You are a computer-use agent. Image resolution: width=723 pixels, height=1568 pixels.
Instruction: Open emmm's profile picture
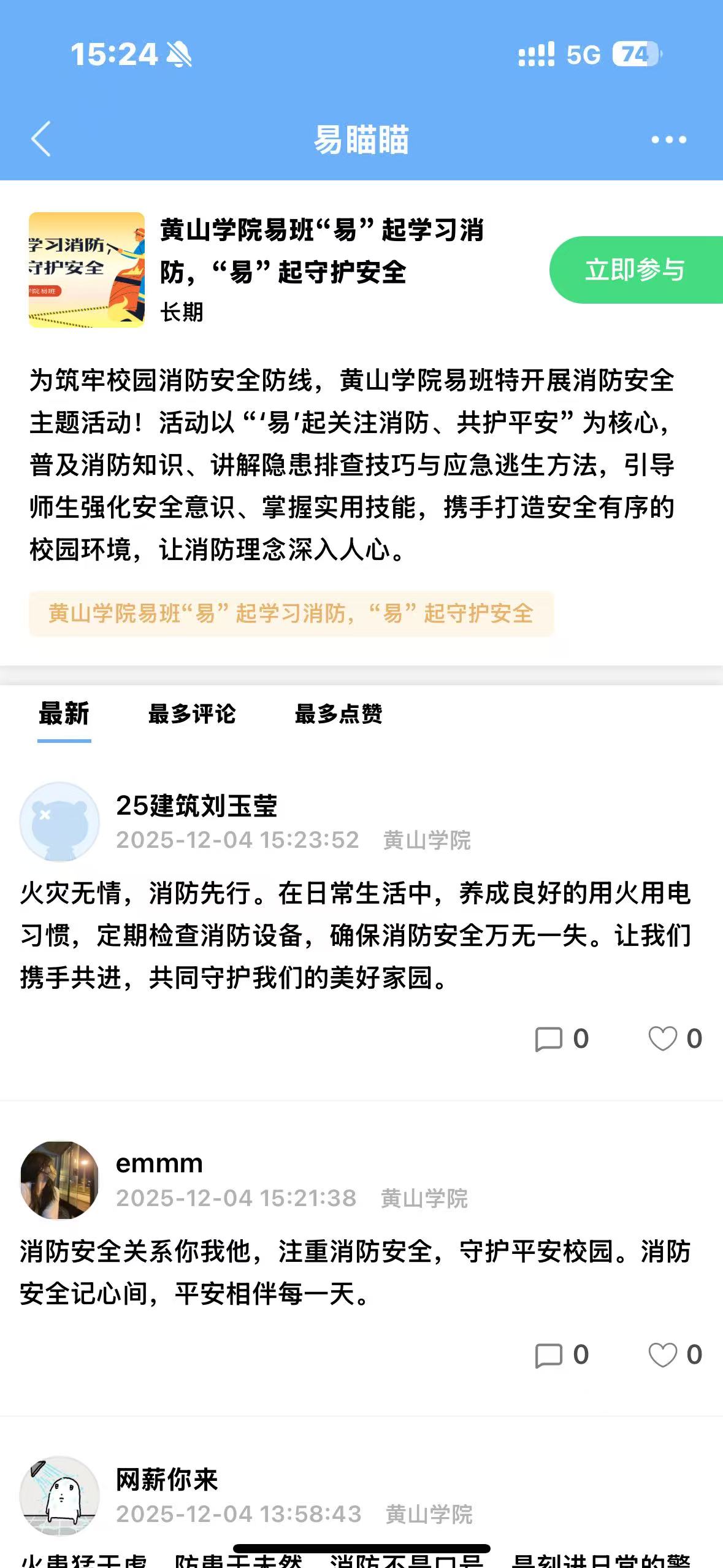[59, 1180]
